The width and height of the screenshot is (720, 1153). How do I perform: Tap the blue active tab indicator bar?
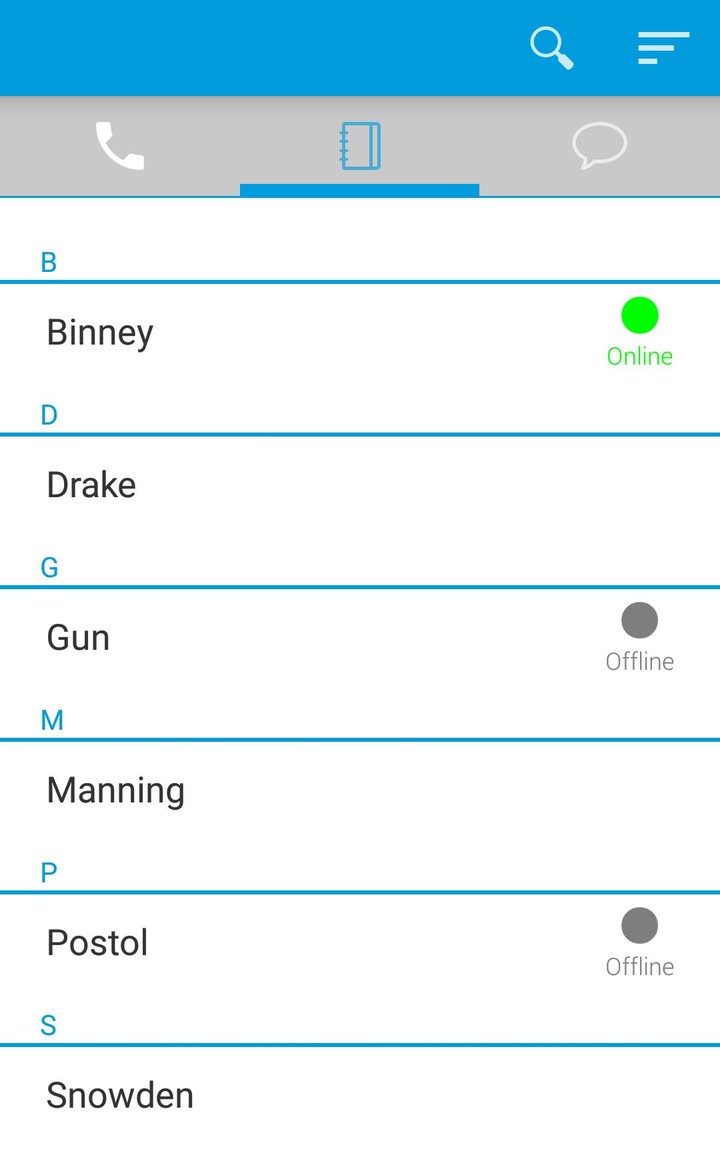click(360, 189)
